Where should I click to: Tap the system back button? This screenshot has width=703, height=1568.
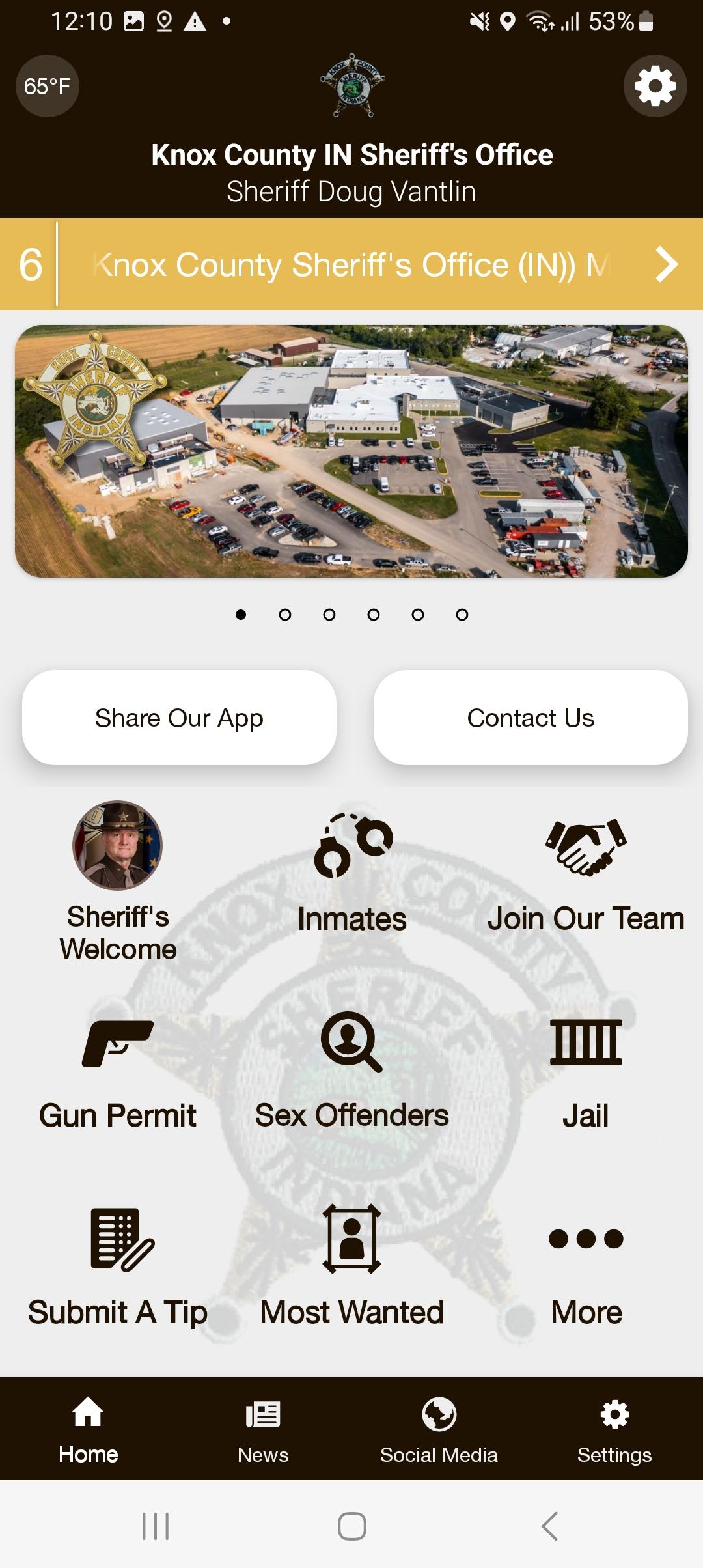coord(549,1526)
